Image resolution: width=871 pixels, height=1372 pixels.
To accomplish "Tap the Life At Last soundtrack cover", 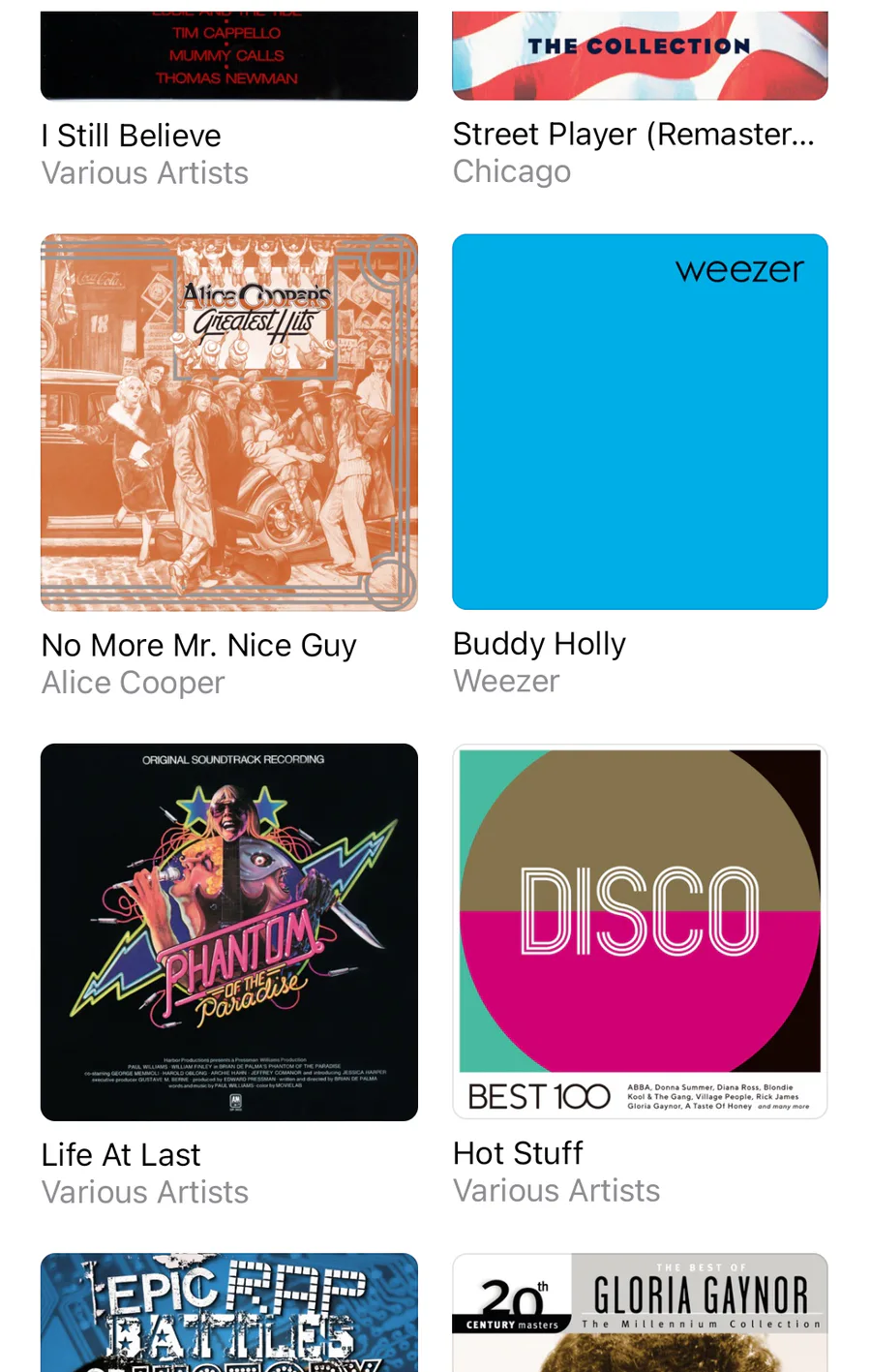I will tap(229, 932).
